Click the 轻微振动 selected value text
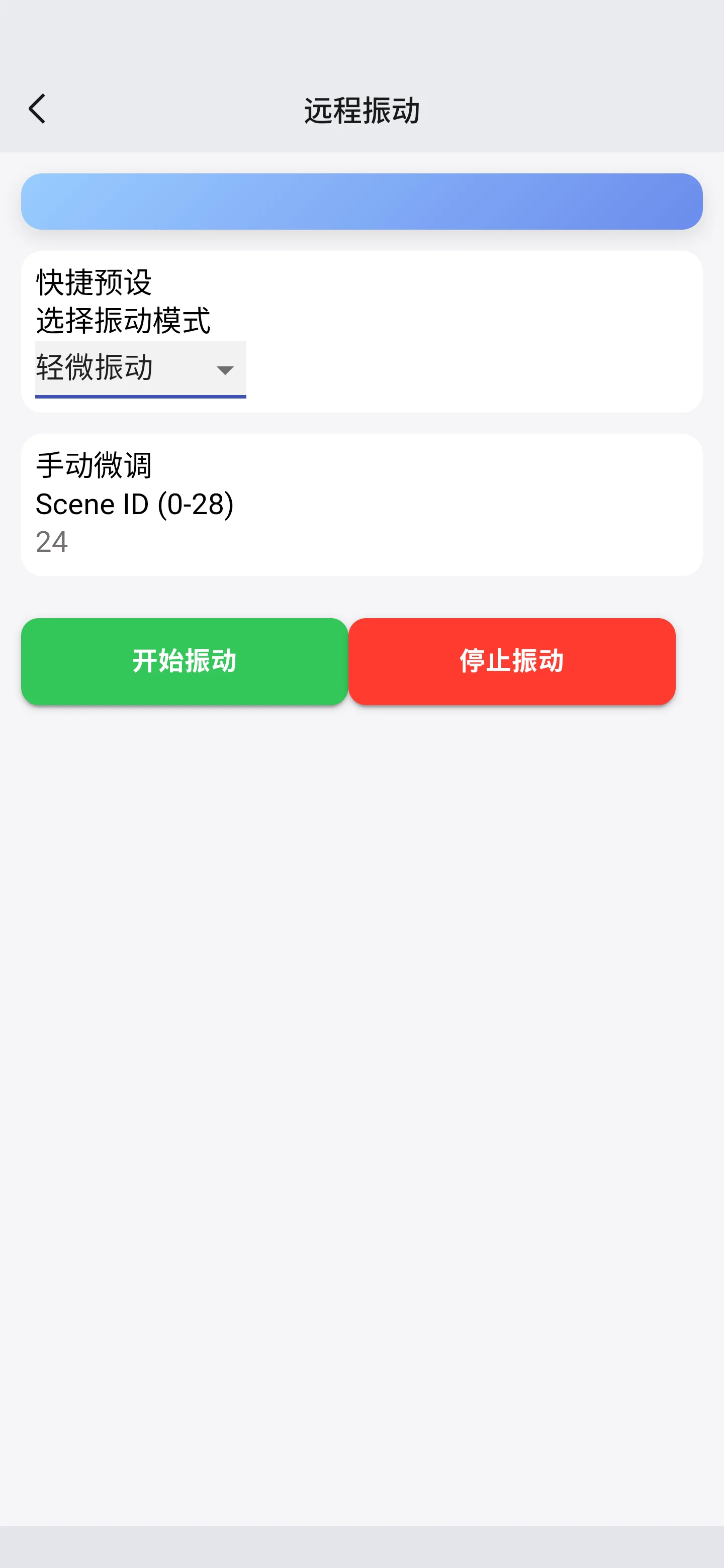Screen dimensions: 724x1568 point(95,368)
